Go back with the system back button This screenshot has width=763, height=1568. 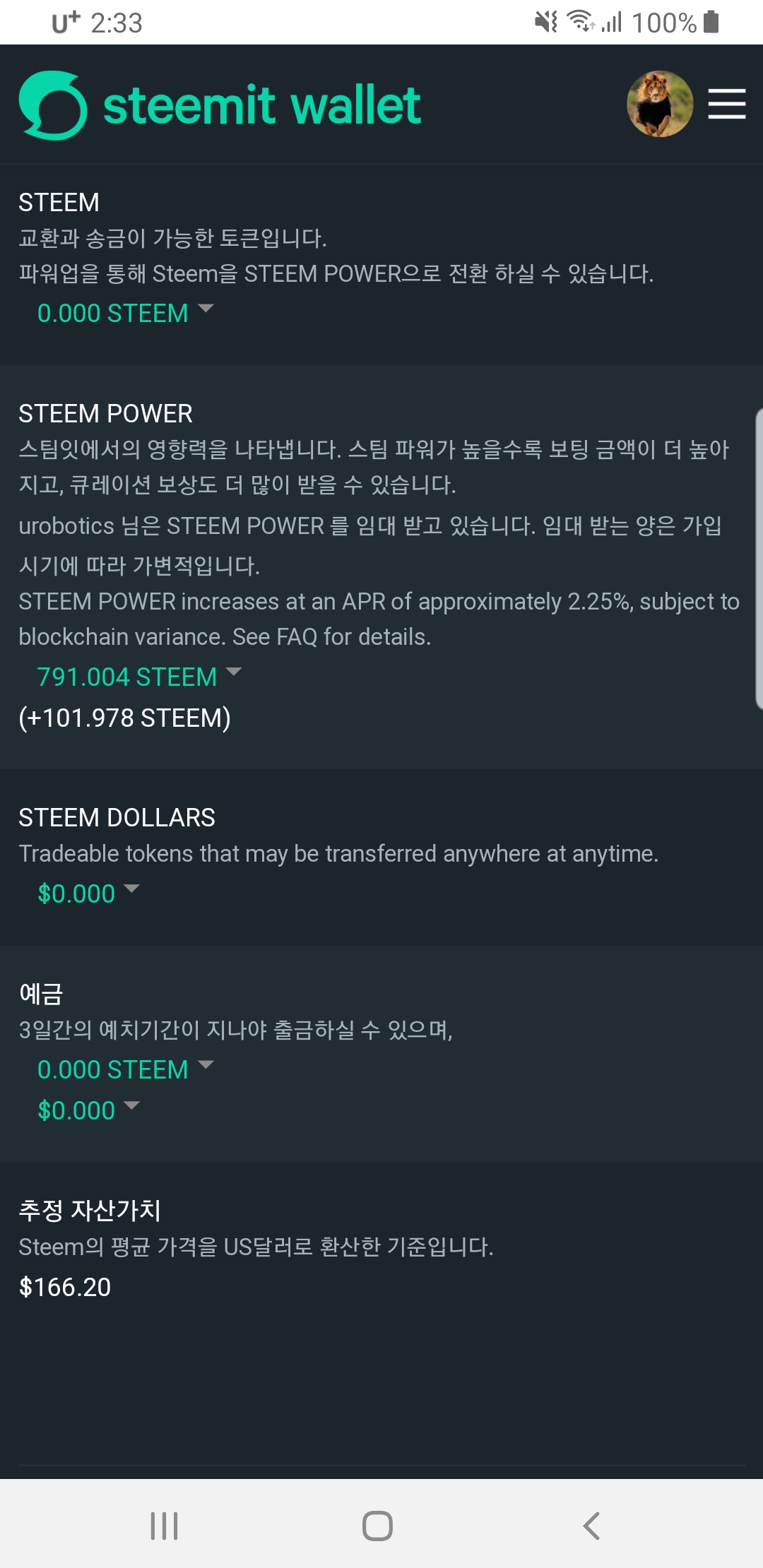592,1526
